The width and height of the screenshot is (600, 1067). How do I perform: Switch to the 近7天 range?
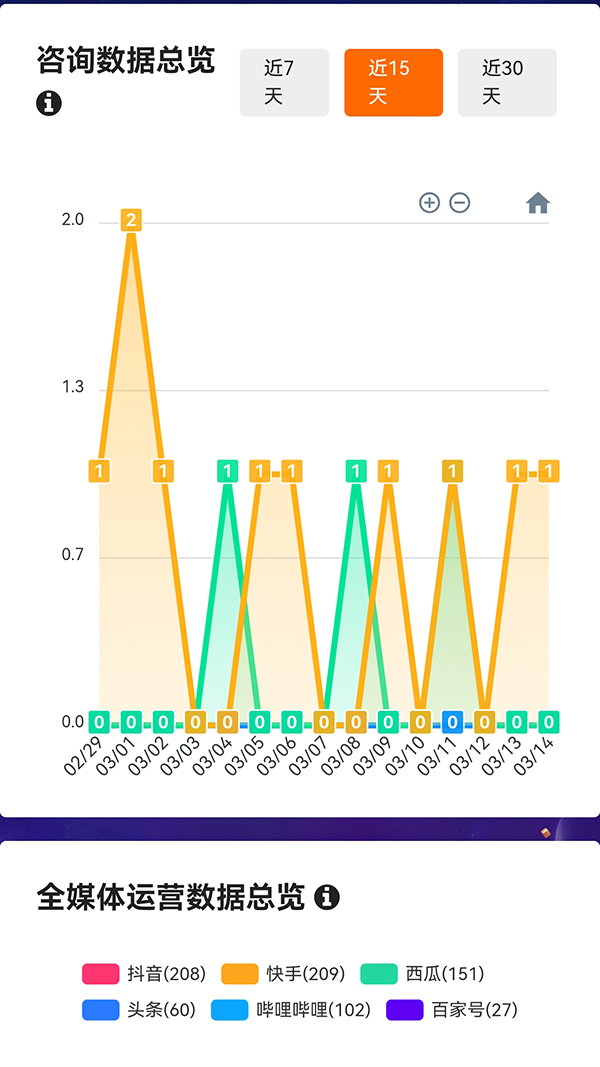284,82
